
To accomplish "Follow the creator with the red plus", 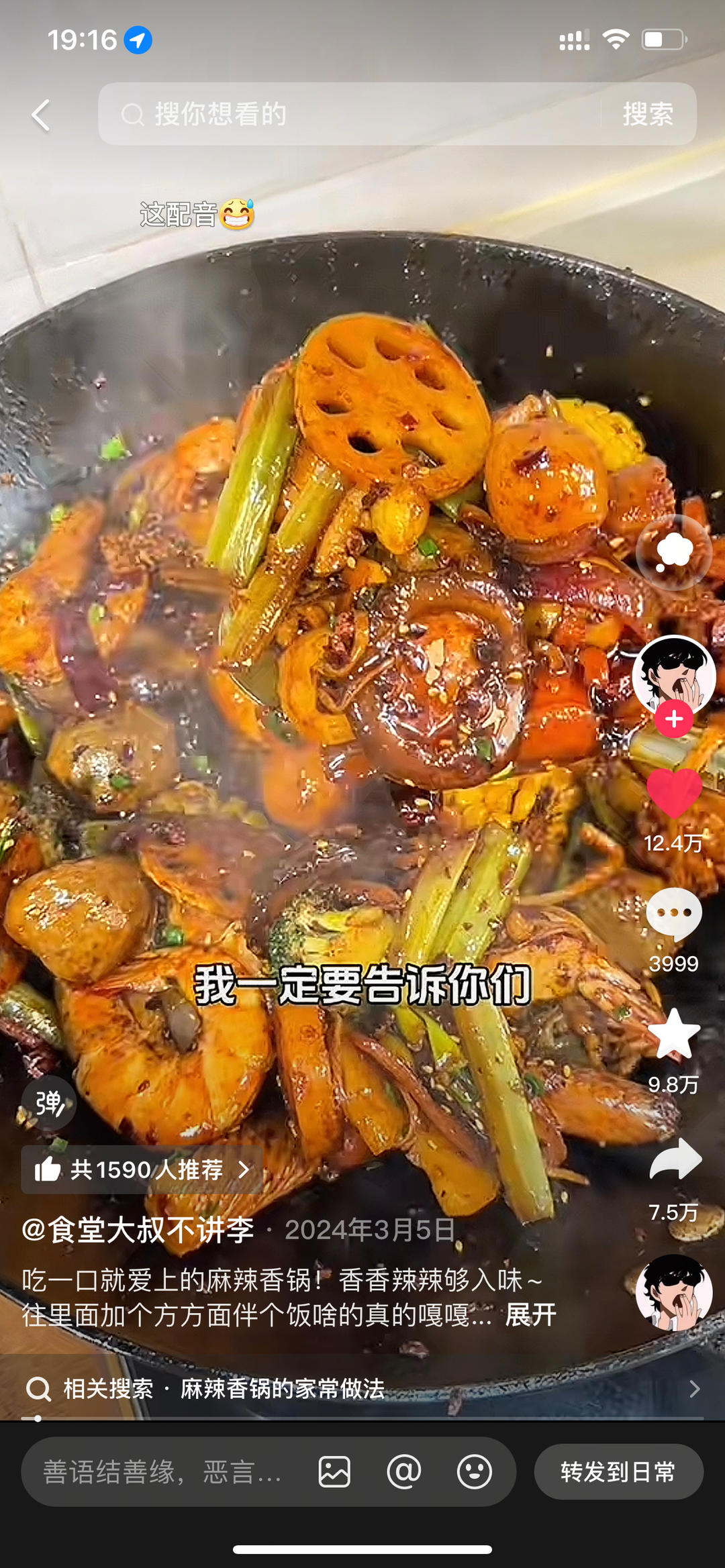I will (674, 719).
